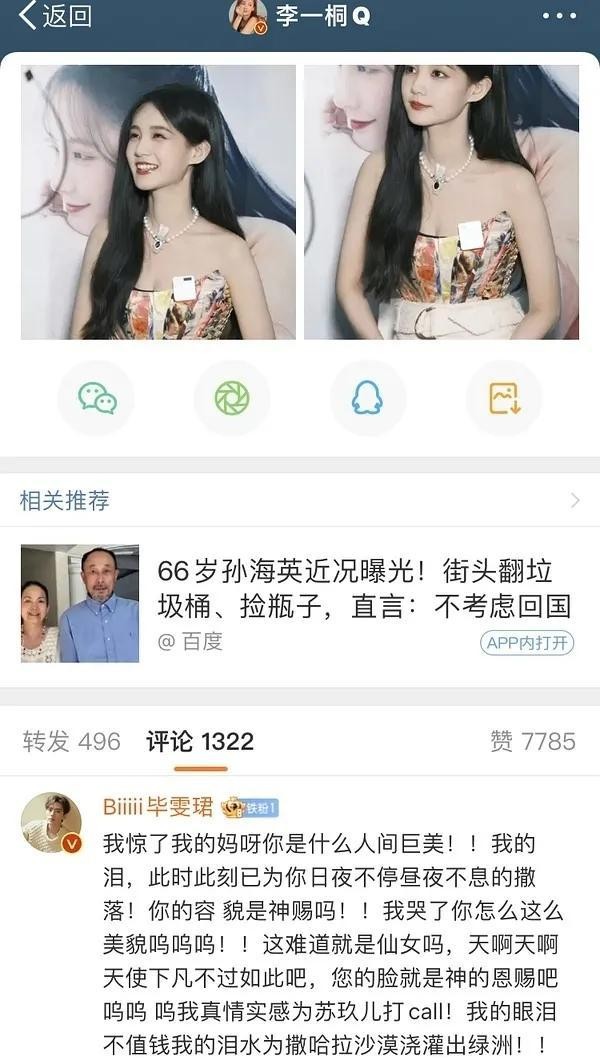The image size is (600, 1060).
Task: Go back using the 返回 button
Action: point(55,16)
